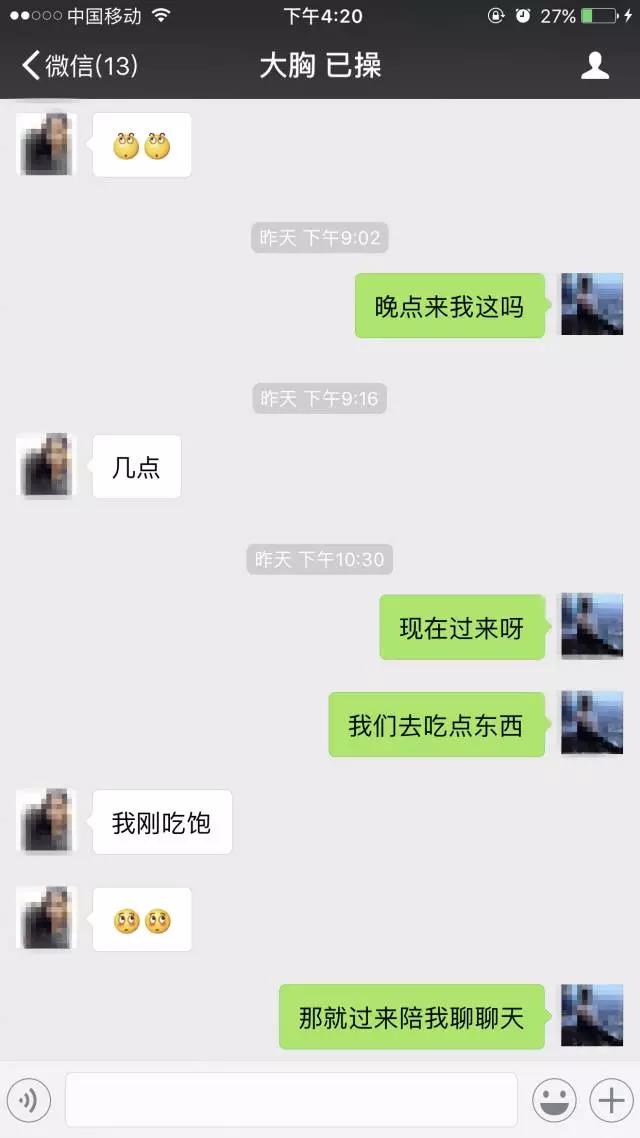The width and height of the screenshot is (640, 1138).
Task: Tap my avatar beside 我们去吃点东西
Action: [592, 723]
